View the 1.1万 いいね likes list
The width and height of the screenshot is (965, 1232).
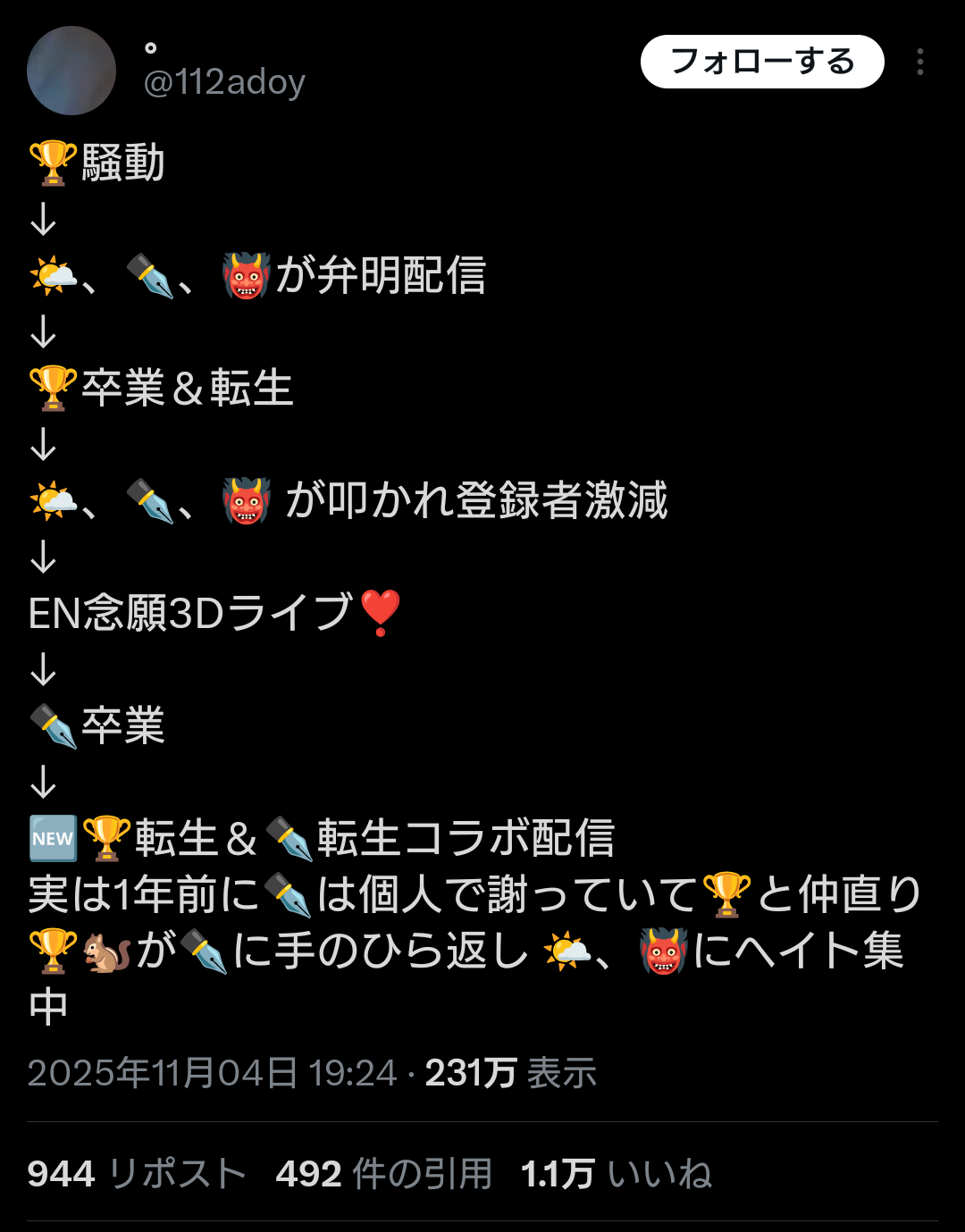[617, 1173]
